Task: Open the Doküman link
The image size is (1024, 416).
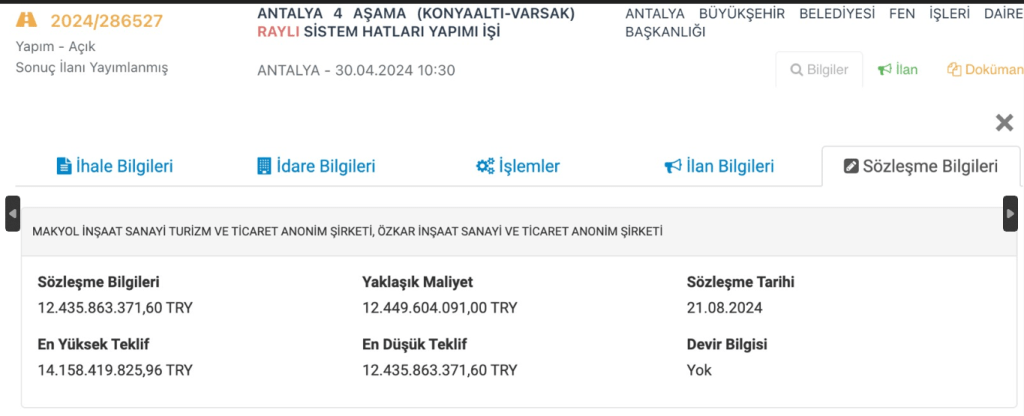Action: pos(985,70)
